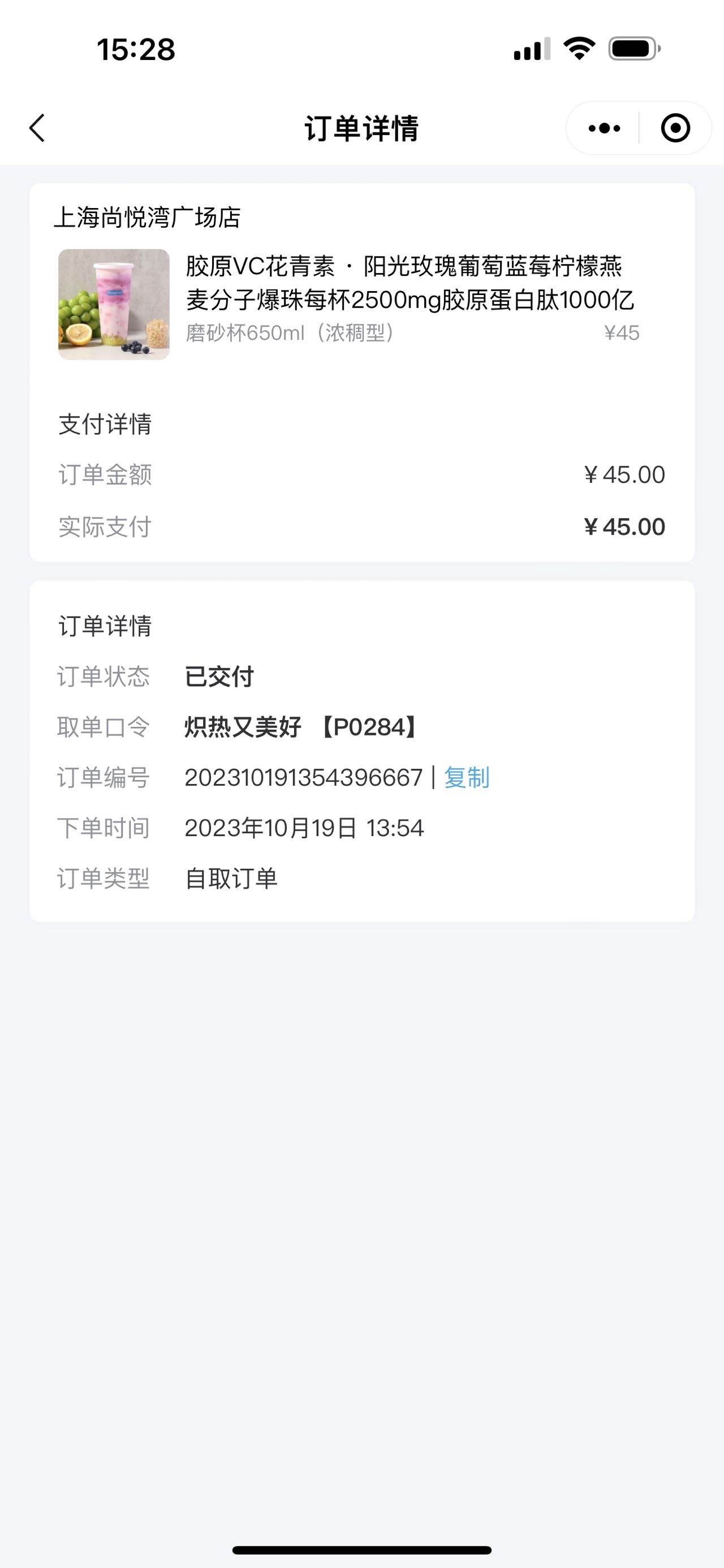Open the mini program three-dot menu
Image resolution: width=724 pixels, height=1568 pixels.
(604, 128)
